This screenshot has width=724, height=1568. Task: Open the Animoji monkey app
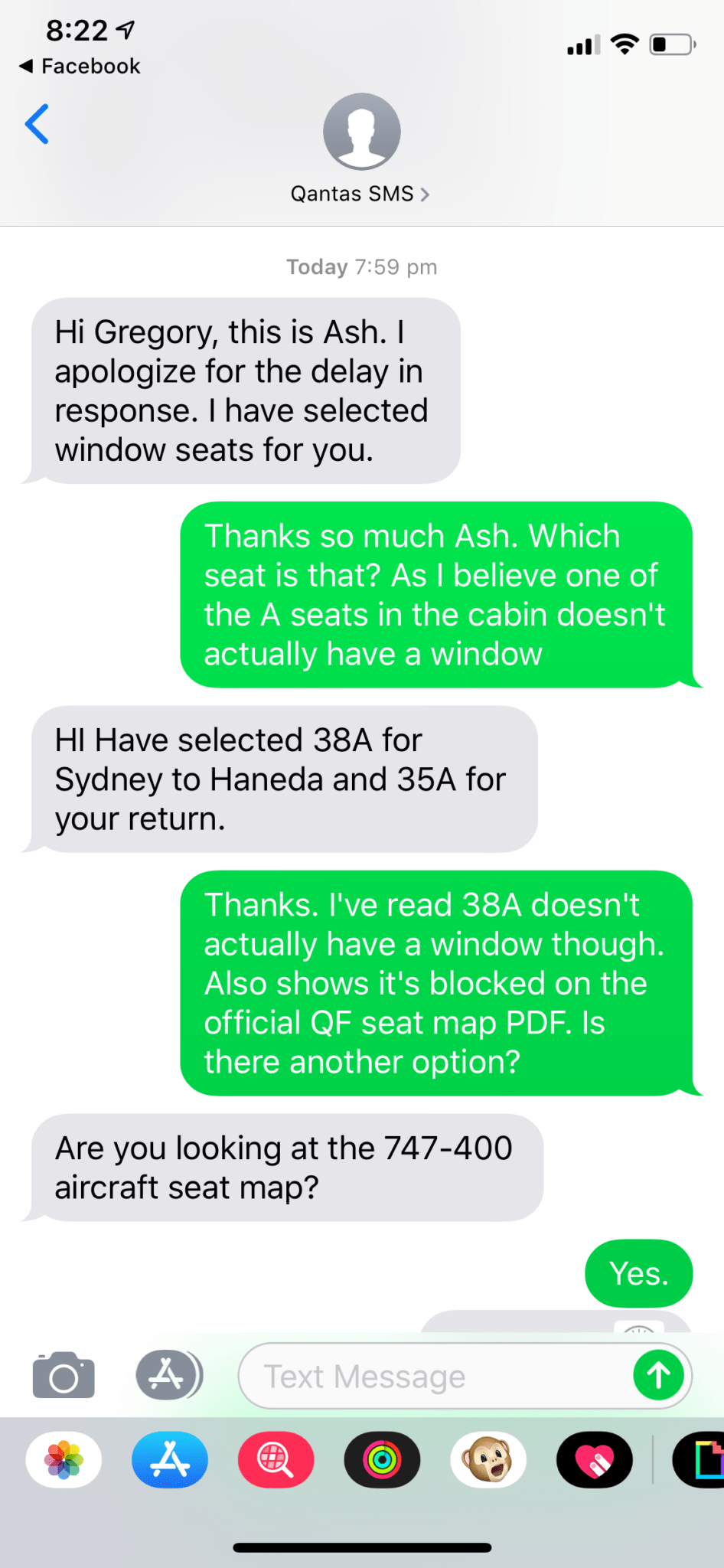488,1460
